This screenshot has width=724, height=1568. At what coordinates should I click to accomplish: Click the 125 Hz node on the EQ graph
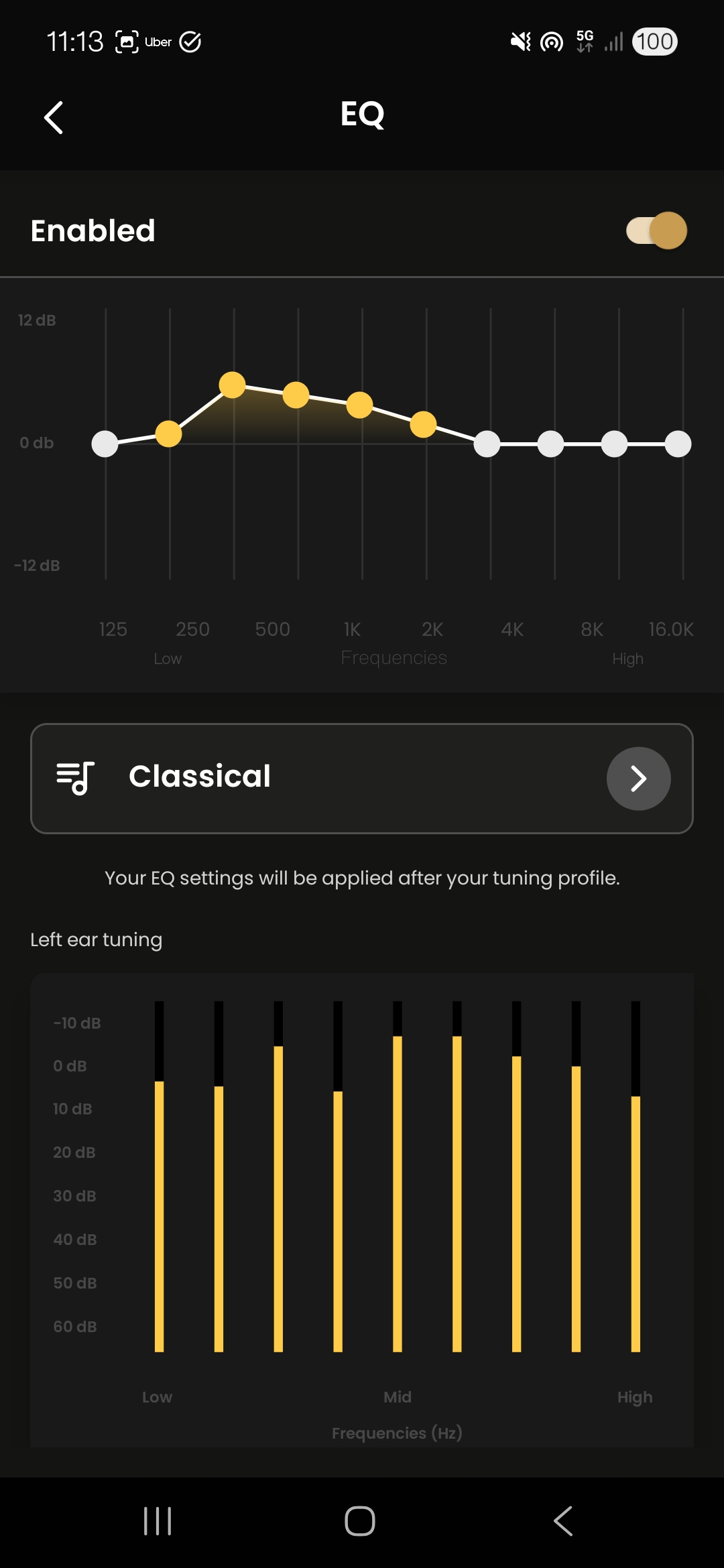pos(105,443)
